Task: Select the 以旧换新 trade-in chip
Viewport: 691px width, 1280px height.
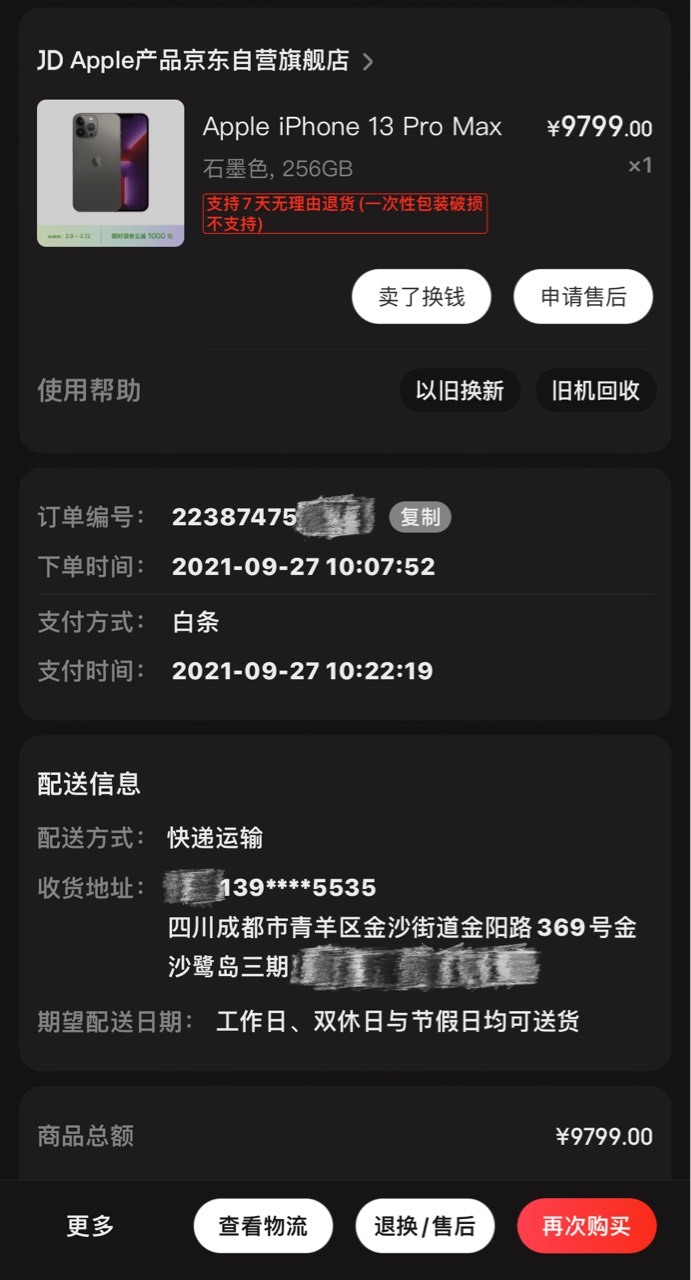Action: tap(460, 391)
